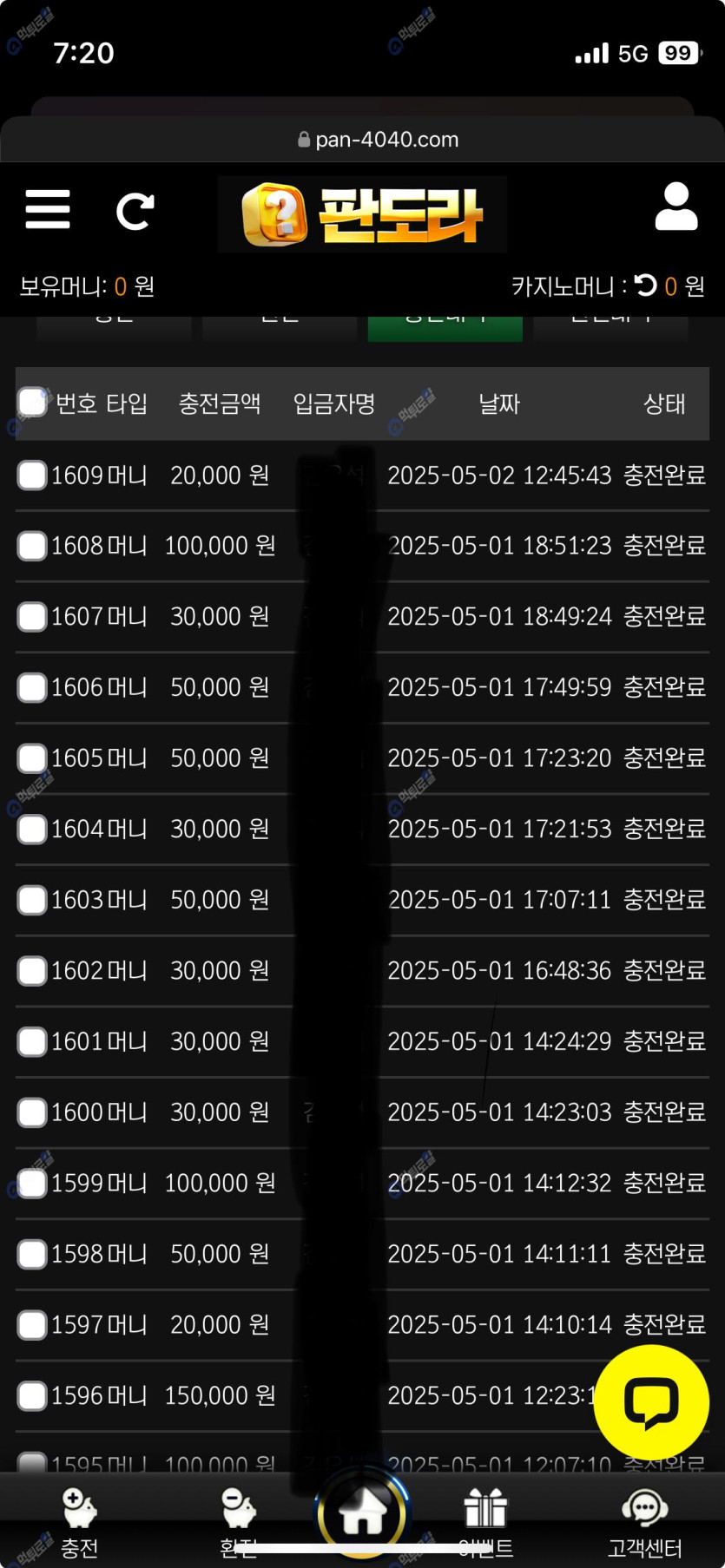This screenshot has width=725, height=1568.
Task: Open the user profile icon
Action: (676, 207)
